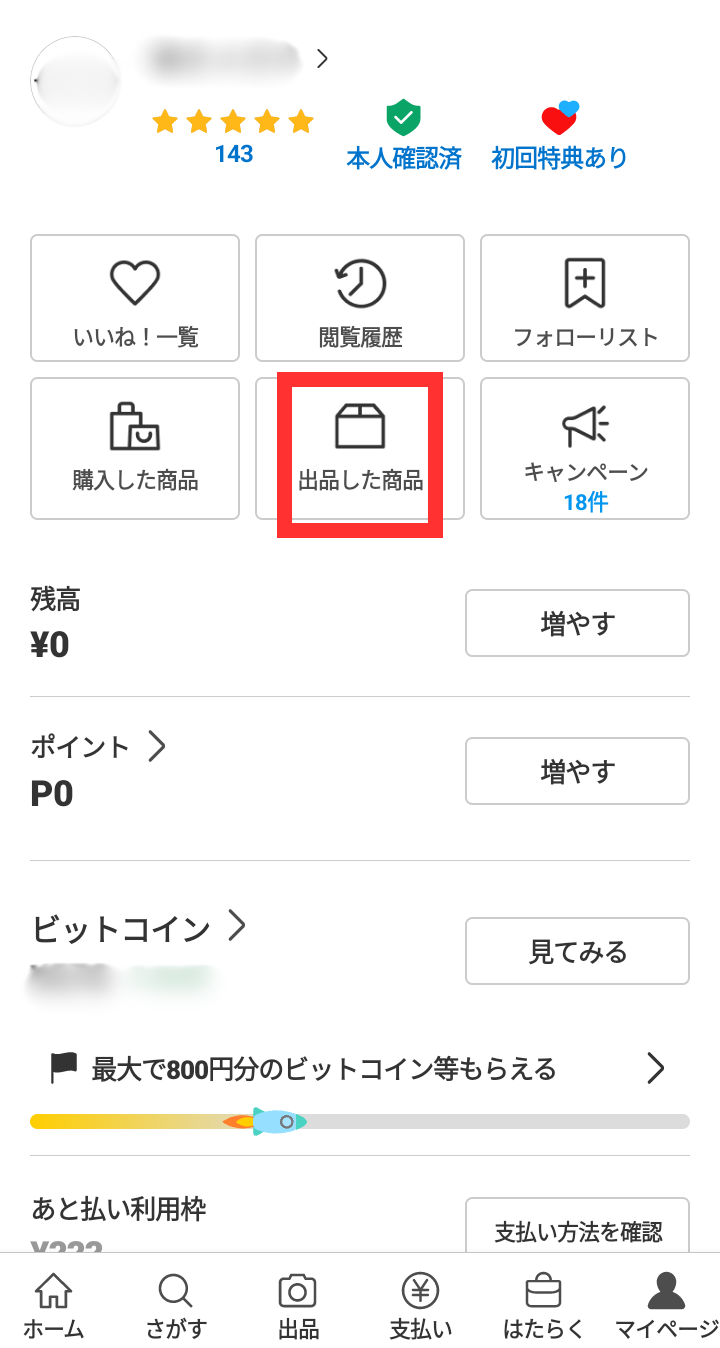Open 出品した商品 listed items
720x1348 pixels.
(x=360, y=448)
